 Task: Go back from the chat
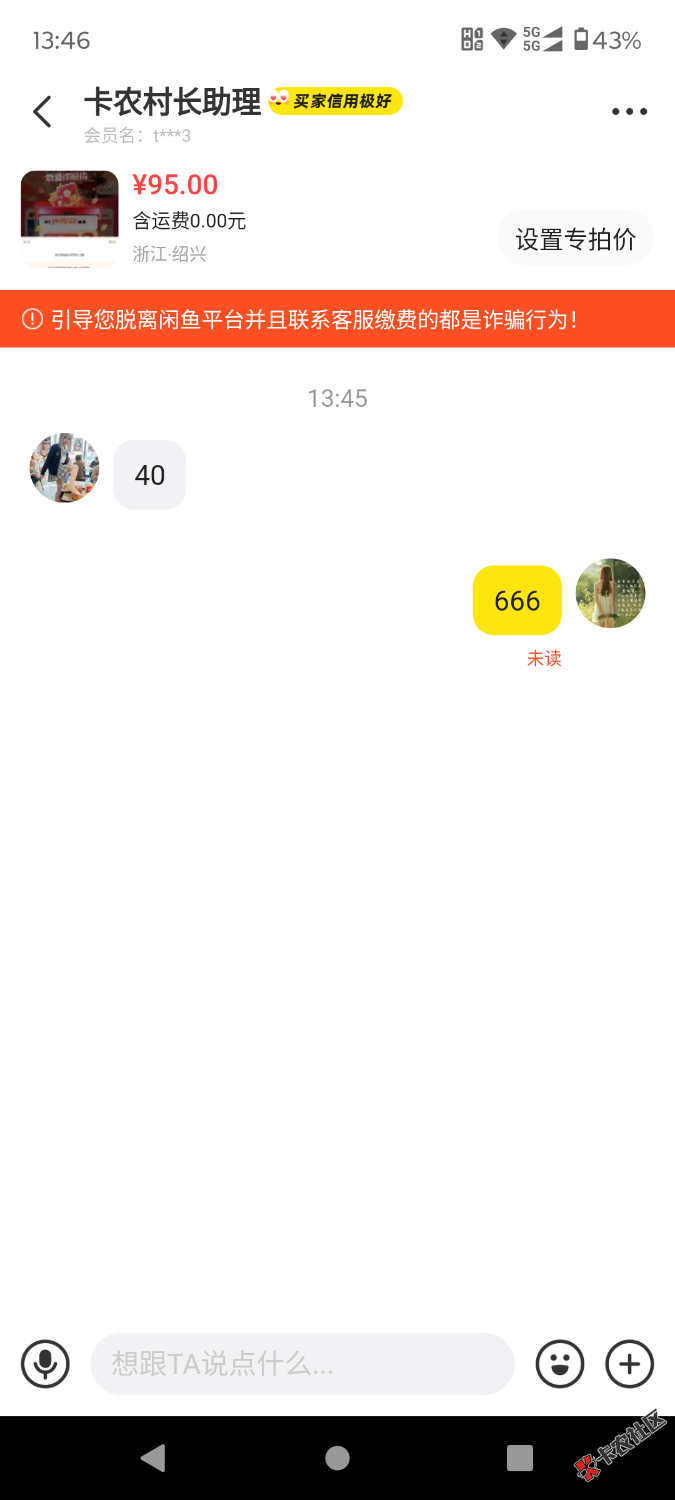42,111
